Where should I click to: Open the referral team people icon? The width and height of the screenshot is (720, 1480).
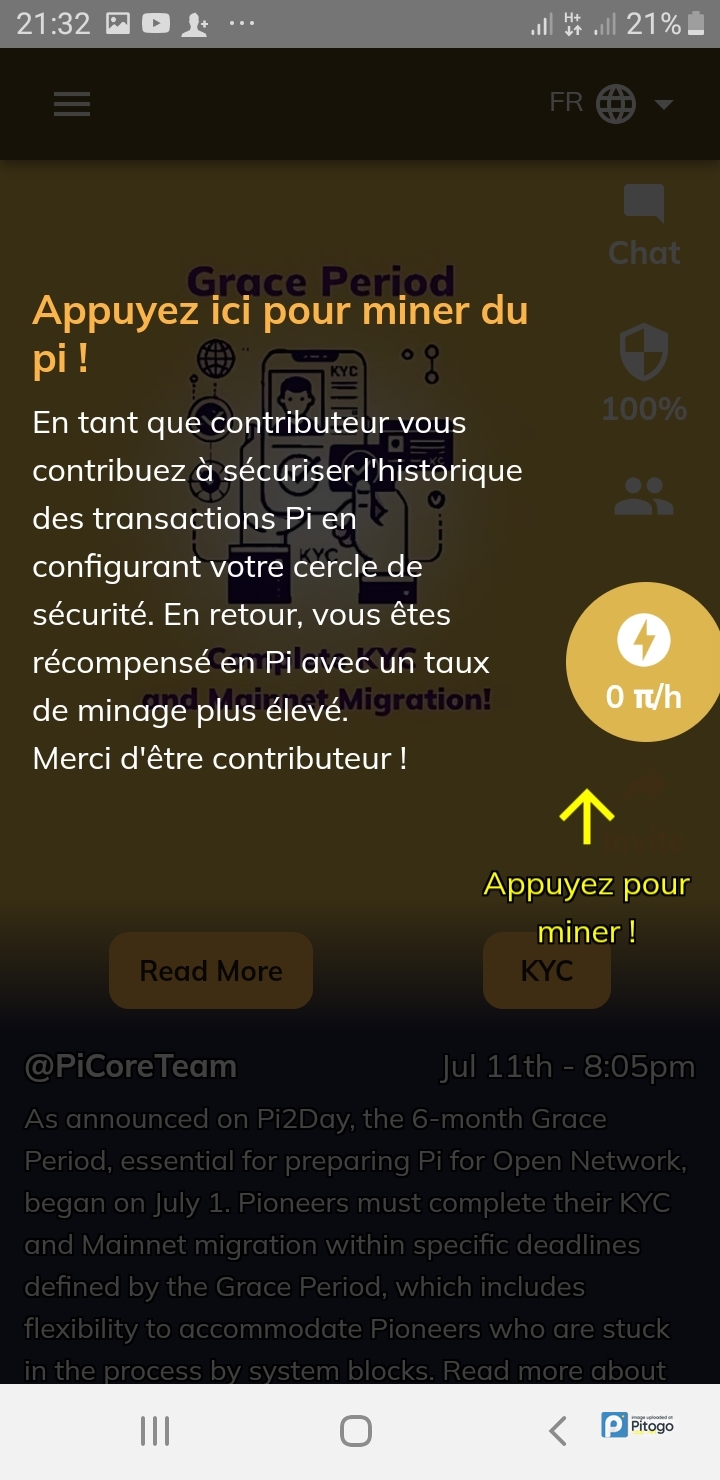click(644, 496)
